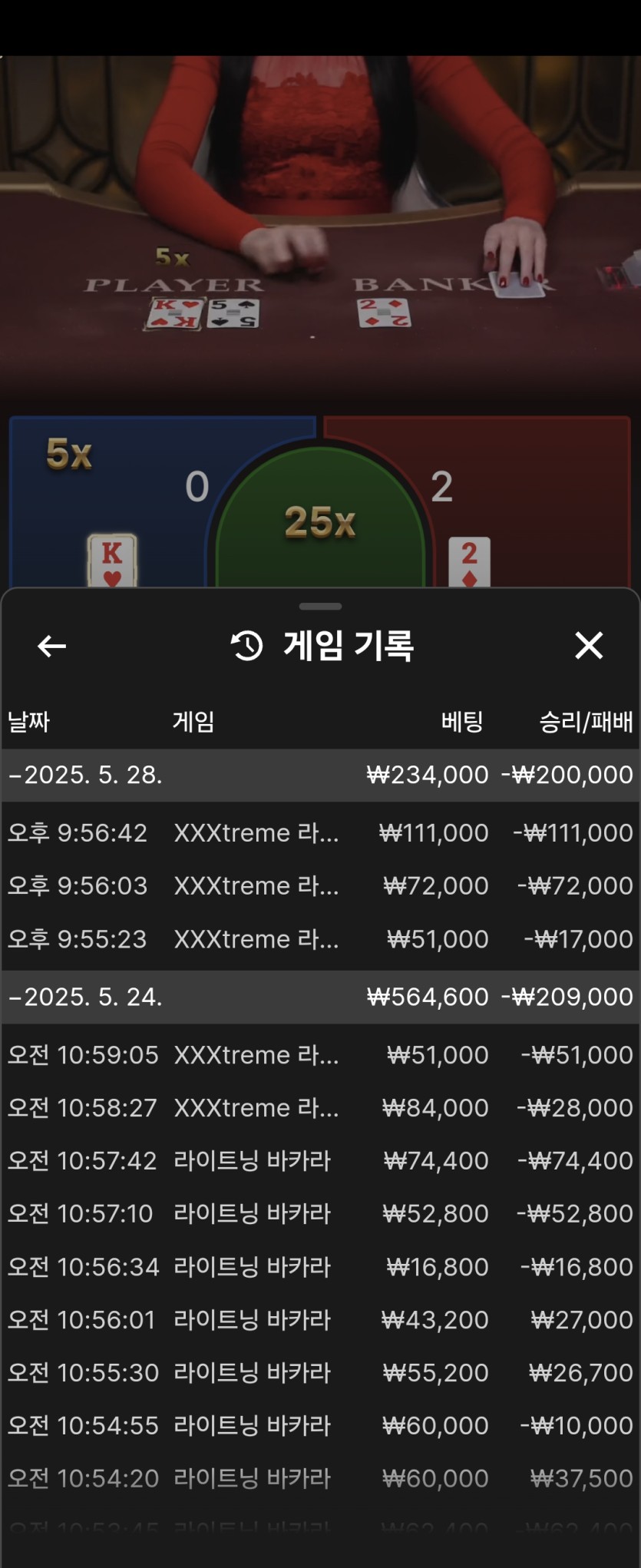Open the 오전 10:59:05 XXXtreme game record

320,1054
